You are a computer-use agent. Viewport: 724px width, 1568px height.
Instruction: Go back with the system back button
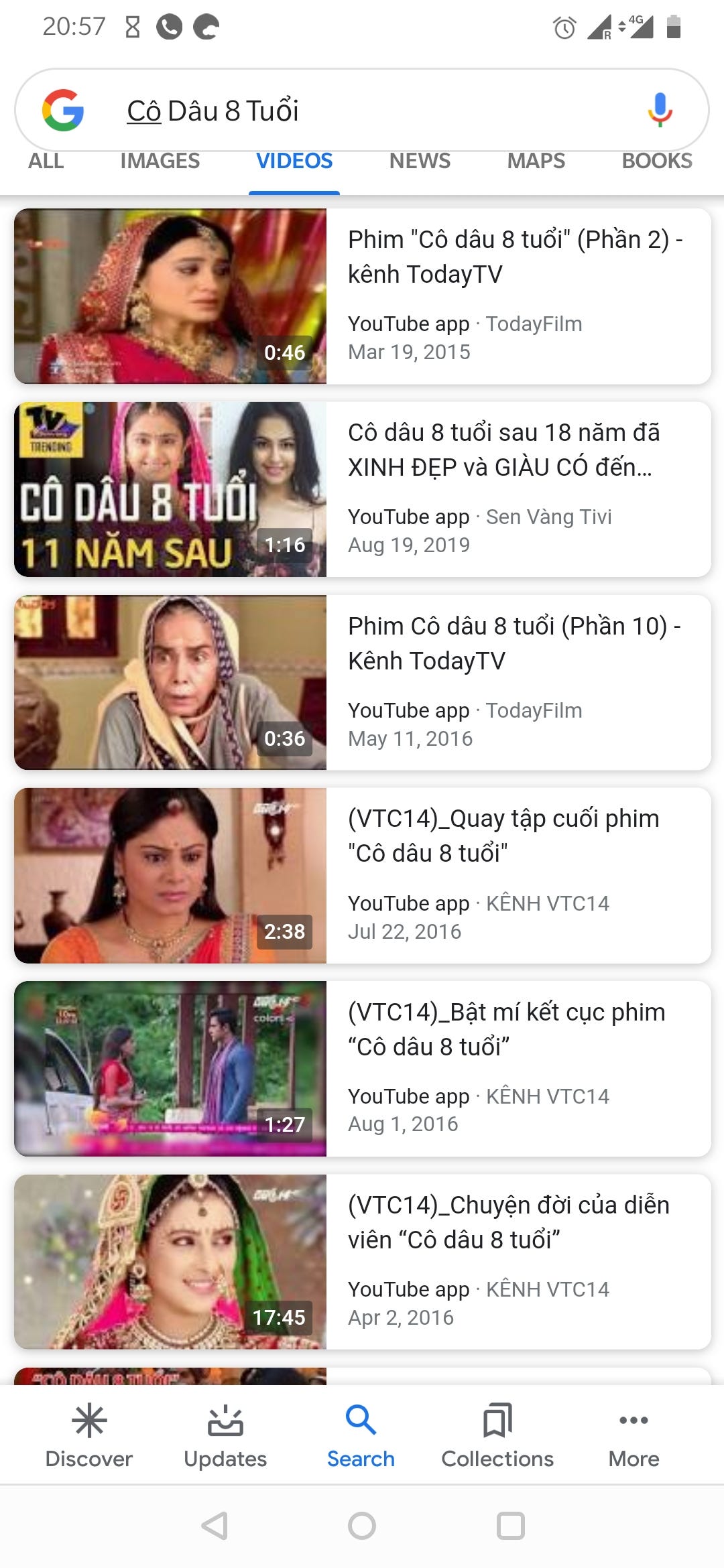pos(215,1526)
